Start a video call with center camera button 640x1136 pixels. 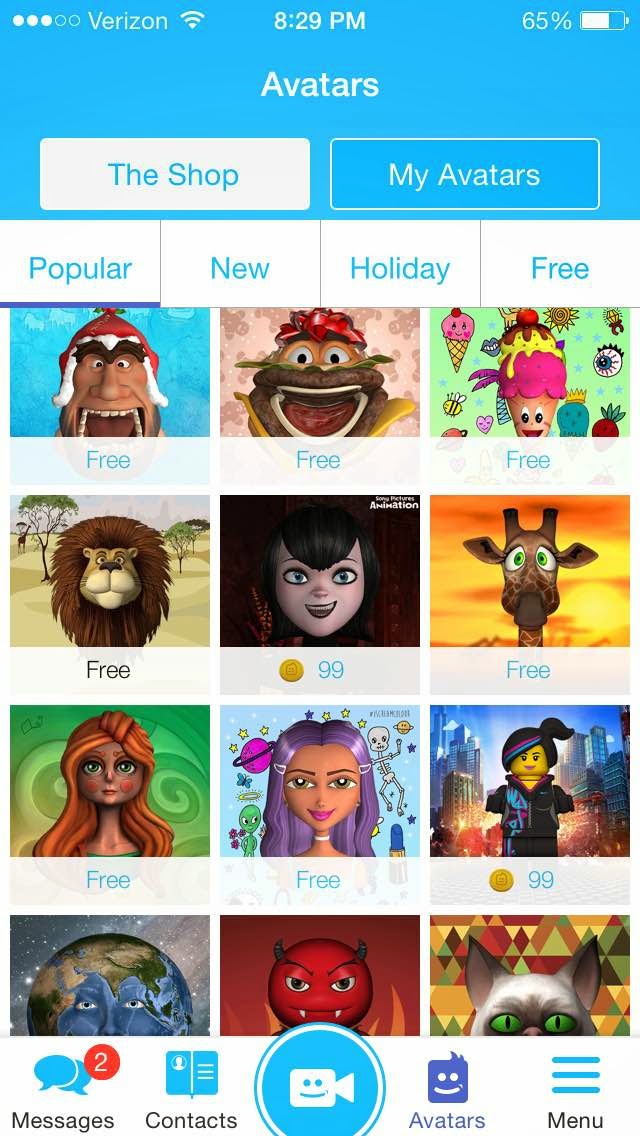click(320, 1086)
